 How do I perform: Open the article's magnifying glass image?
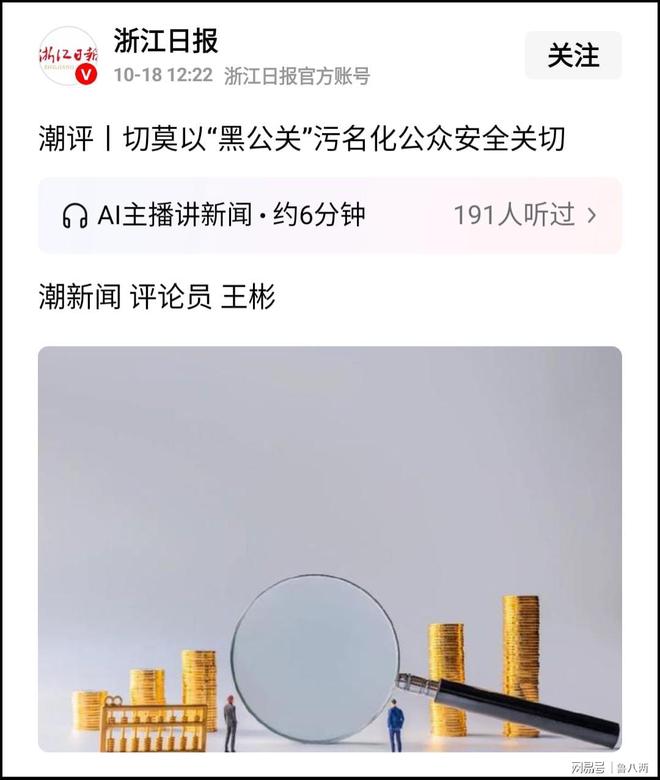329,548
